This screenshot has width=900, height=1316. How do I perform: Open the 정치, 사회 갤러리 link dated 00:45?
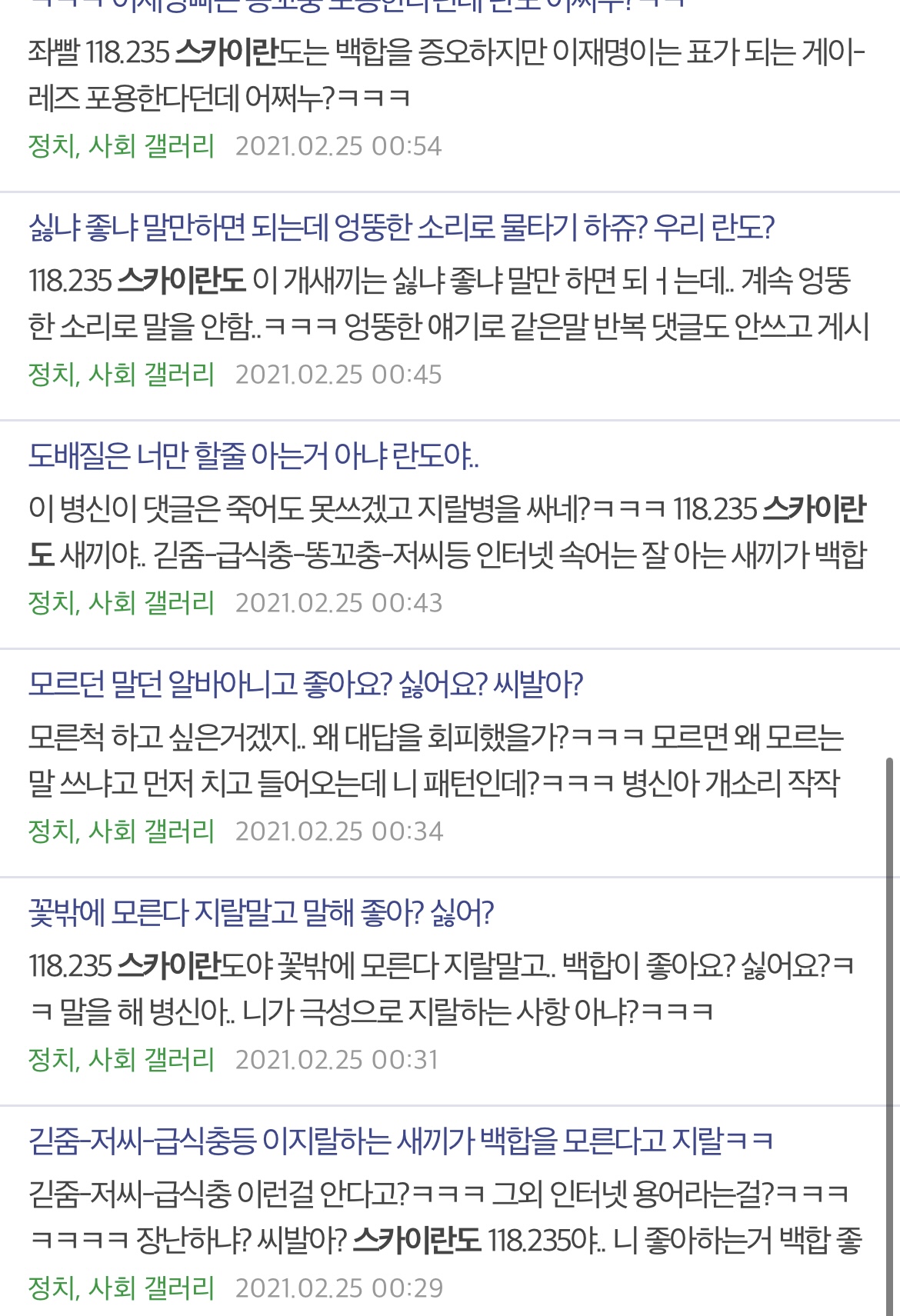click(121, 375)
